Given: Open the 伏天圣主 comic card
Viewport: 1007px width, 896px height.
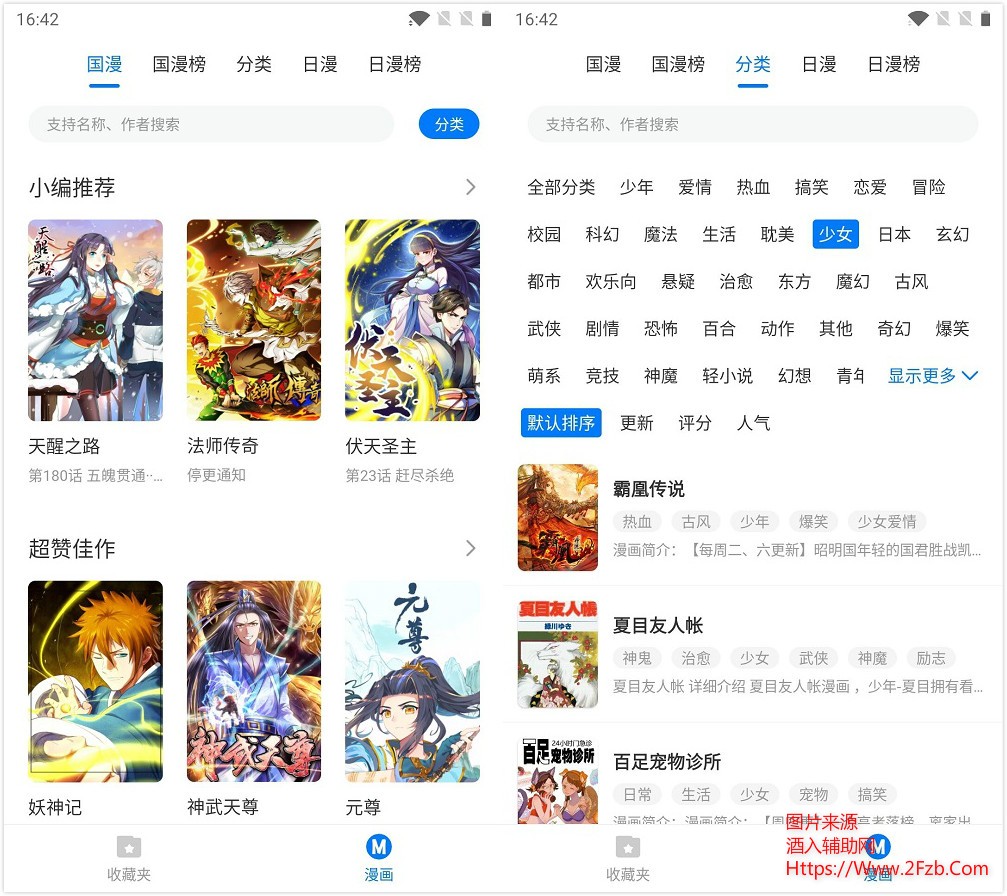Looking at the screenshot, I should (x=412, y=320).
